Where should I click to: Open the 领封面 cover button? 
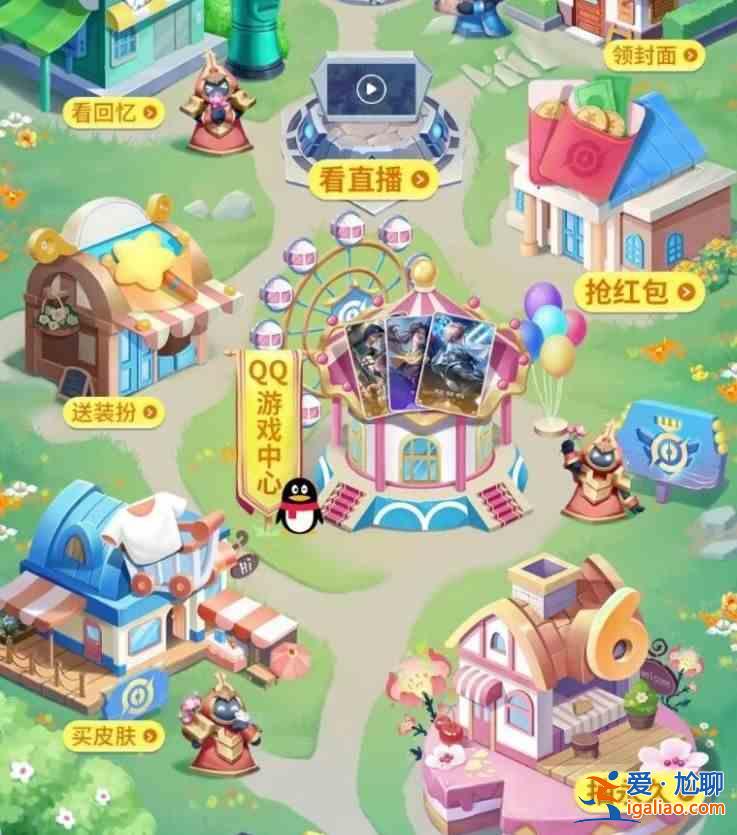click(x=655, y=55)
